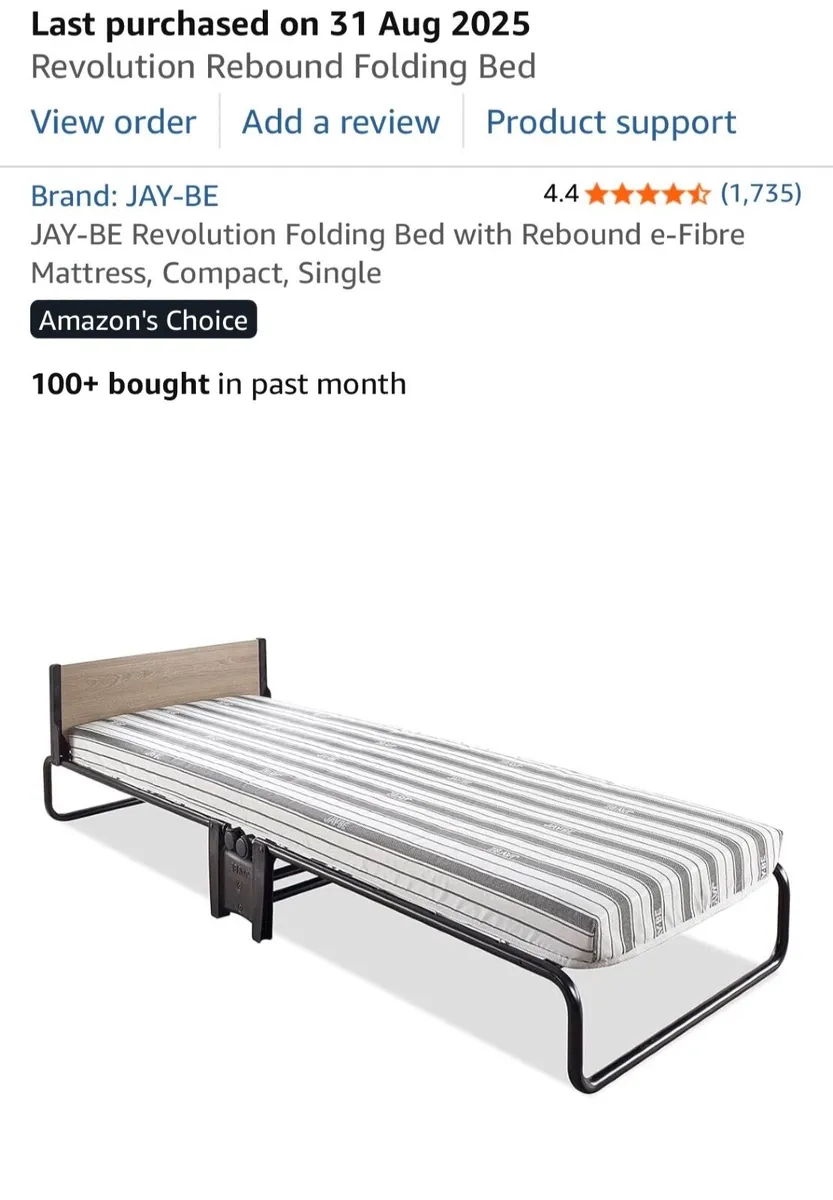Open View order link
The height and width of the screenshot is (1200, 833).
[x=113, y=122]
